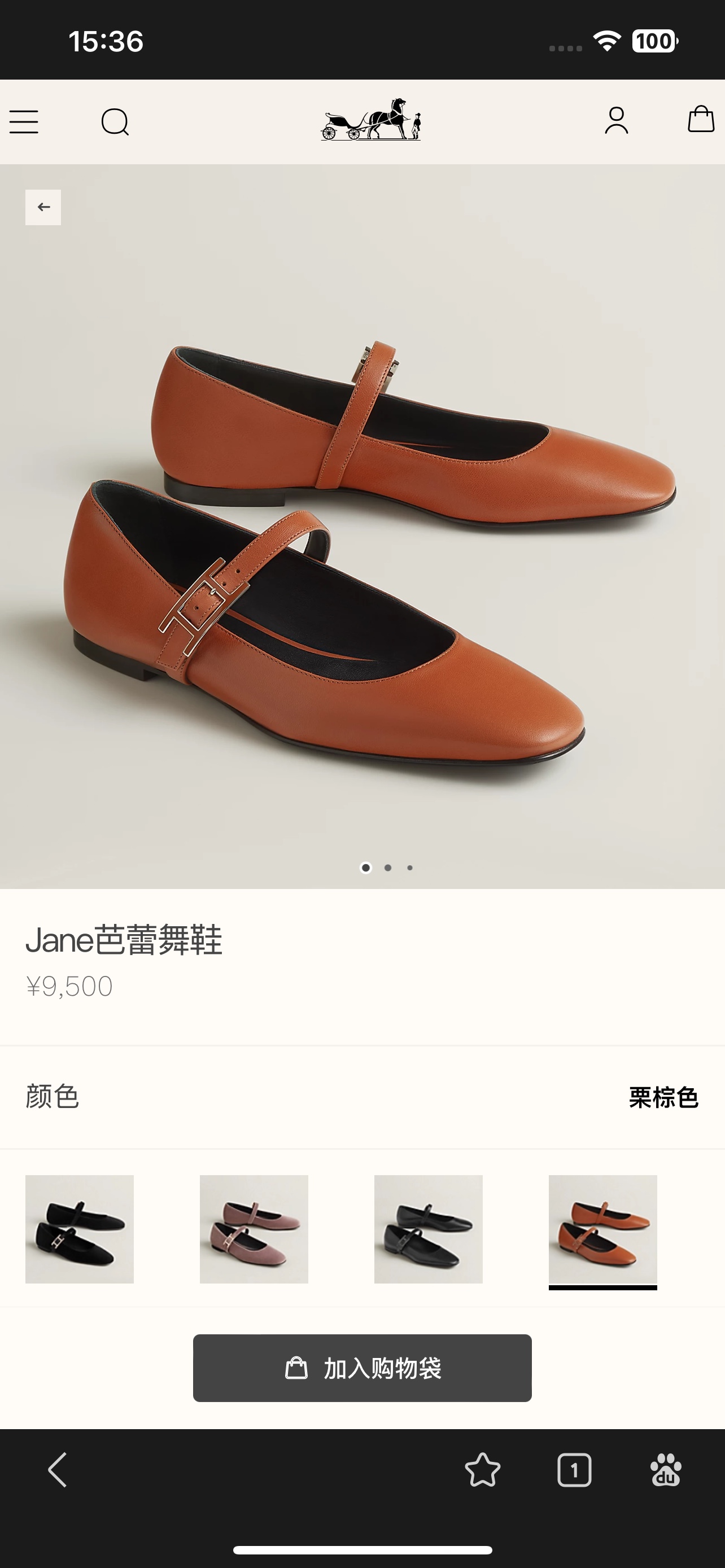Tap 加入购物袋 to add to bag
The width and height of the screenshot is (725, 1568).
(362, 1368)
